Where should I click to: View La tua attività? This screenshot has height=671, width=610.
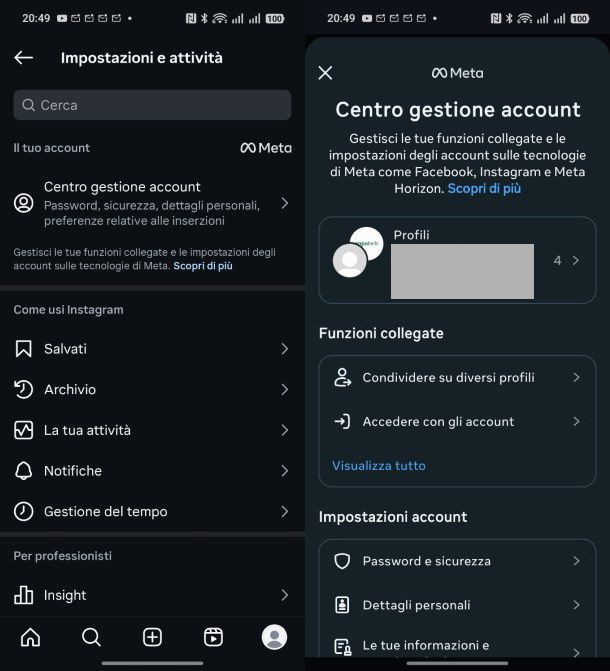coord(152,430)
